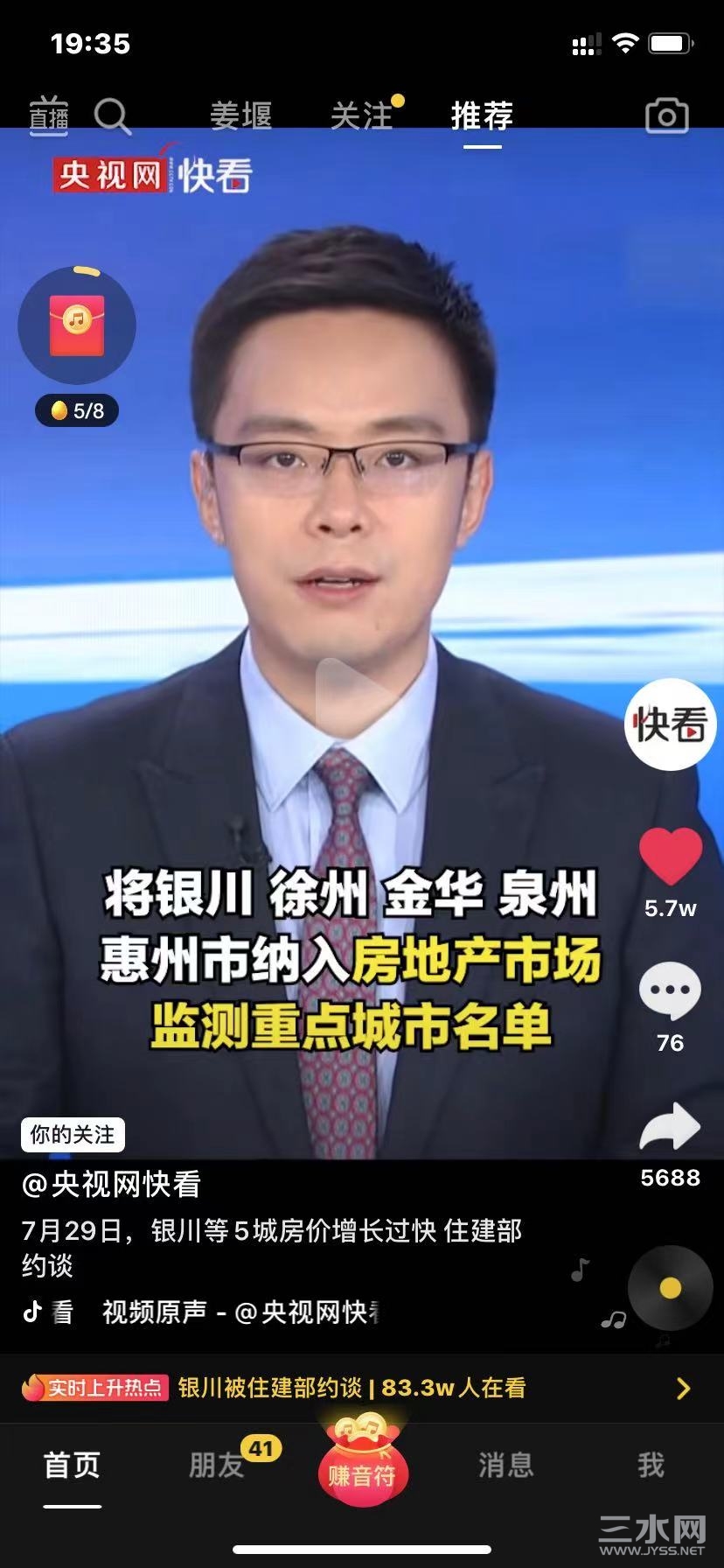Open 快看 author avatar profile
724x1568 pixels.
(x=670, y=724)
